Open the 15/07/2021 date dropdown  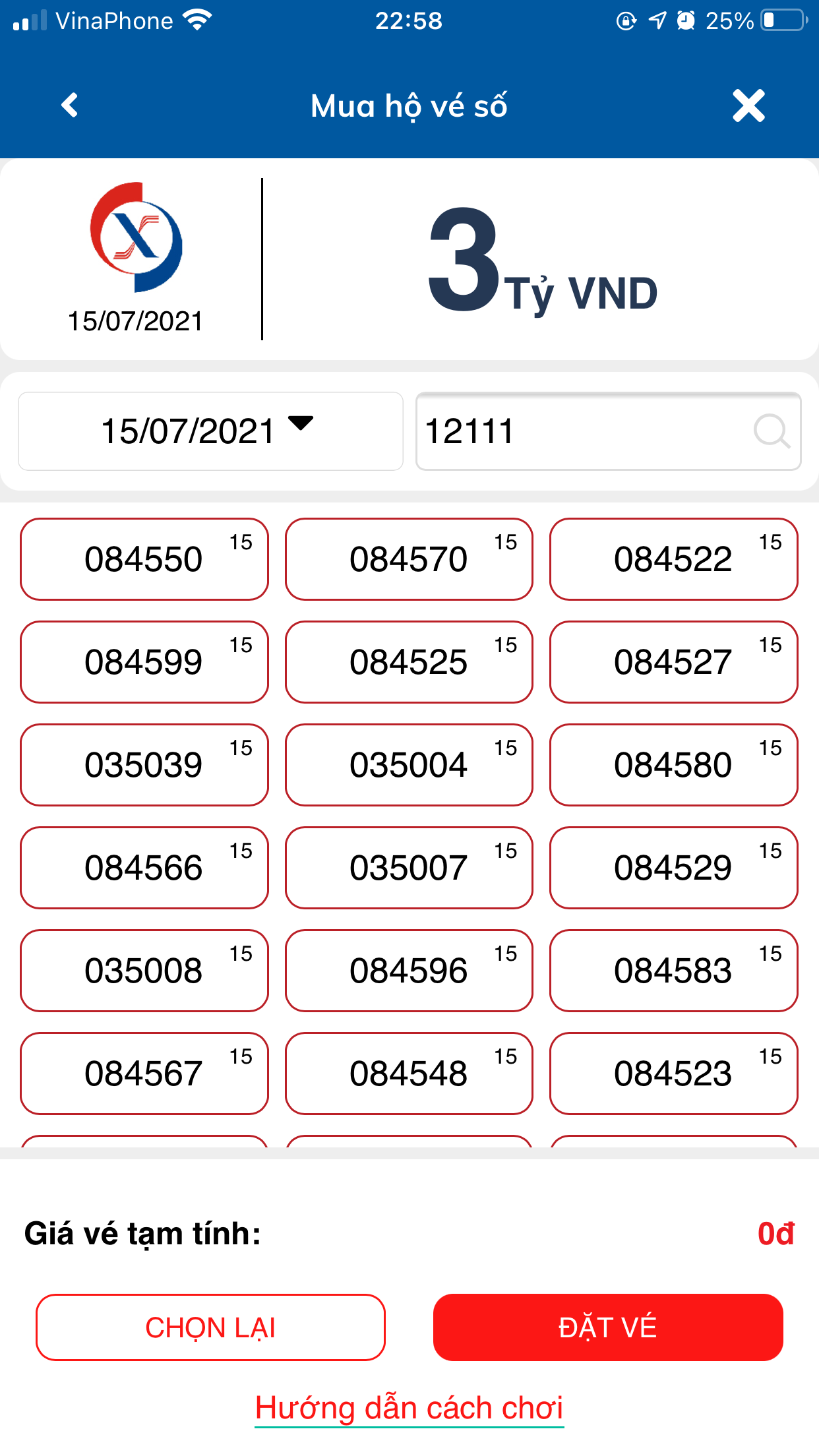point(210,431)
